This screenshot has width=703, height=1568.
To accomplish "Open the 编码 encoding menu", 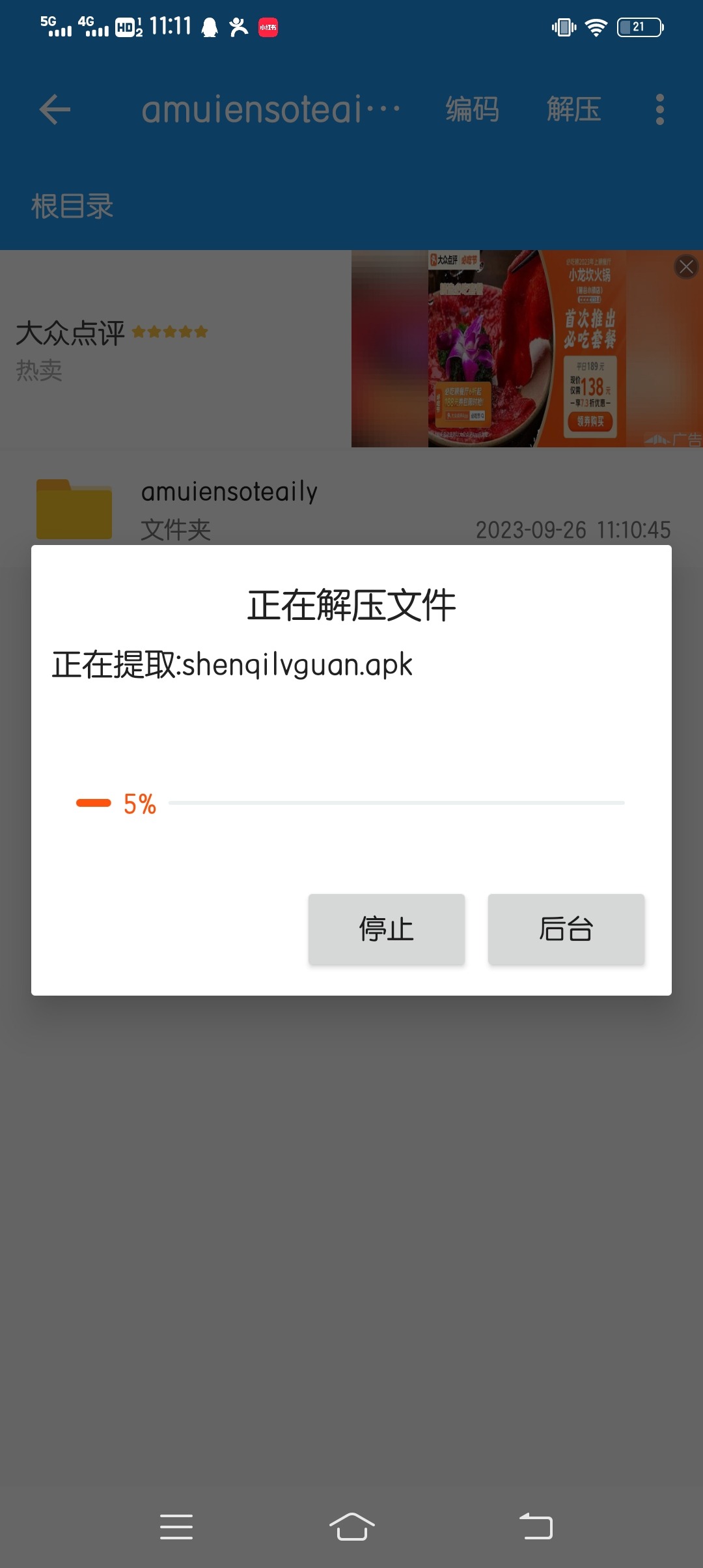I will [471, 109].
